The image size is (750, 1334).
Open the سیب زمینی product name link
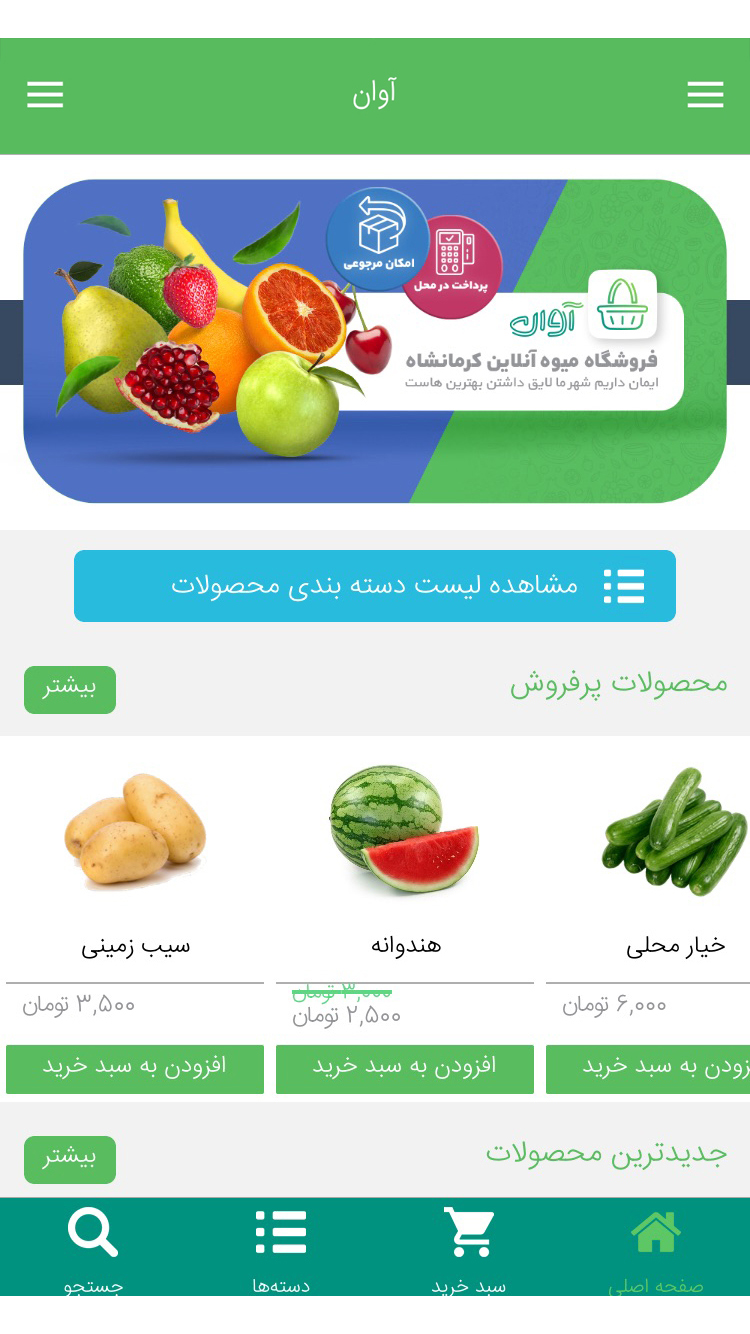click(x=135, y=945)
